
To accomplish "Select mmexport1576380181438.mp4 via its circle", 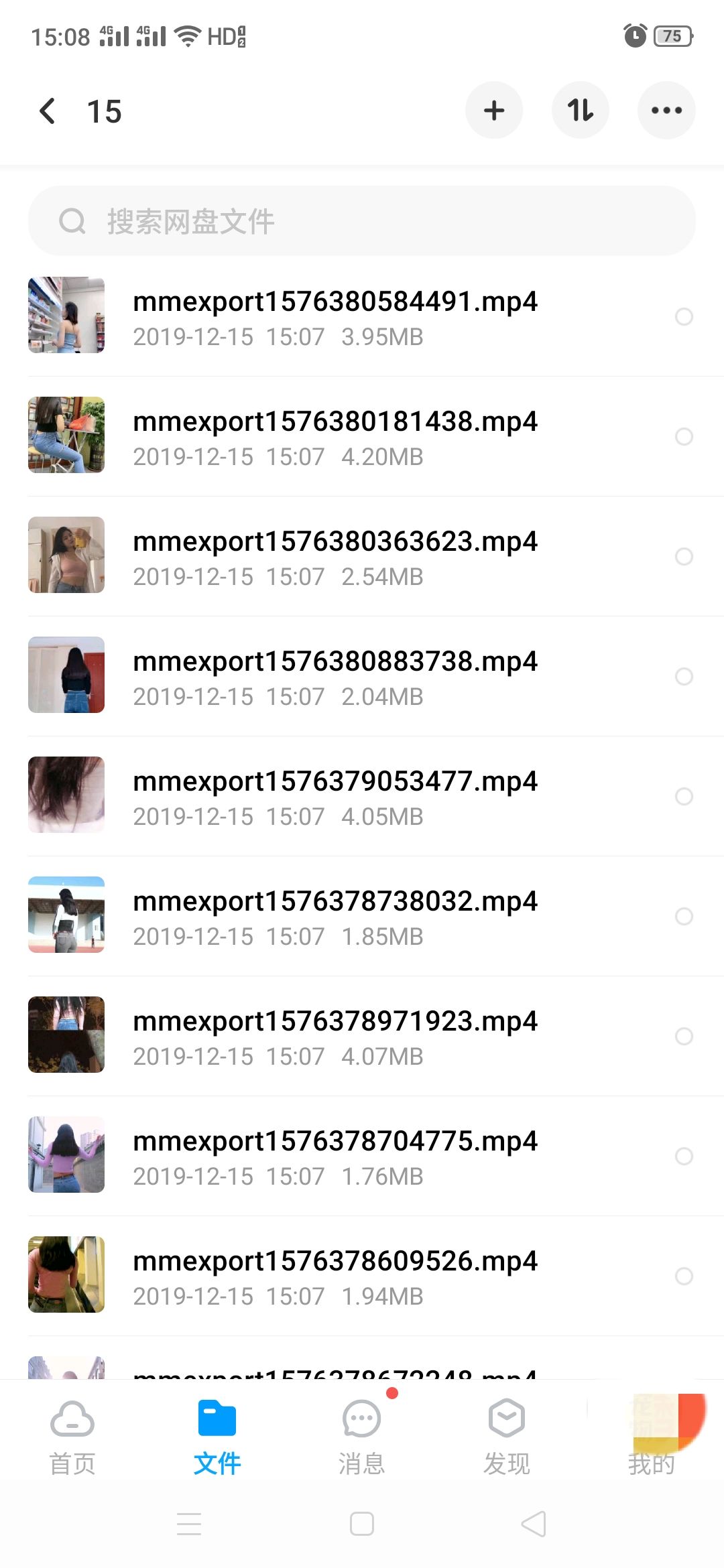I will [x=684, y=437].
